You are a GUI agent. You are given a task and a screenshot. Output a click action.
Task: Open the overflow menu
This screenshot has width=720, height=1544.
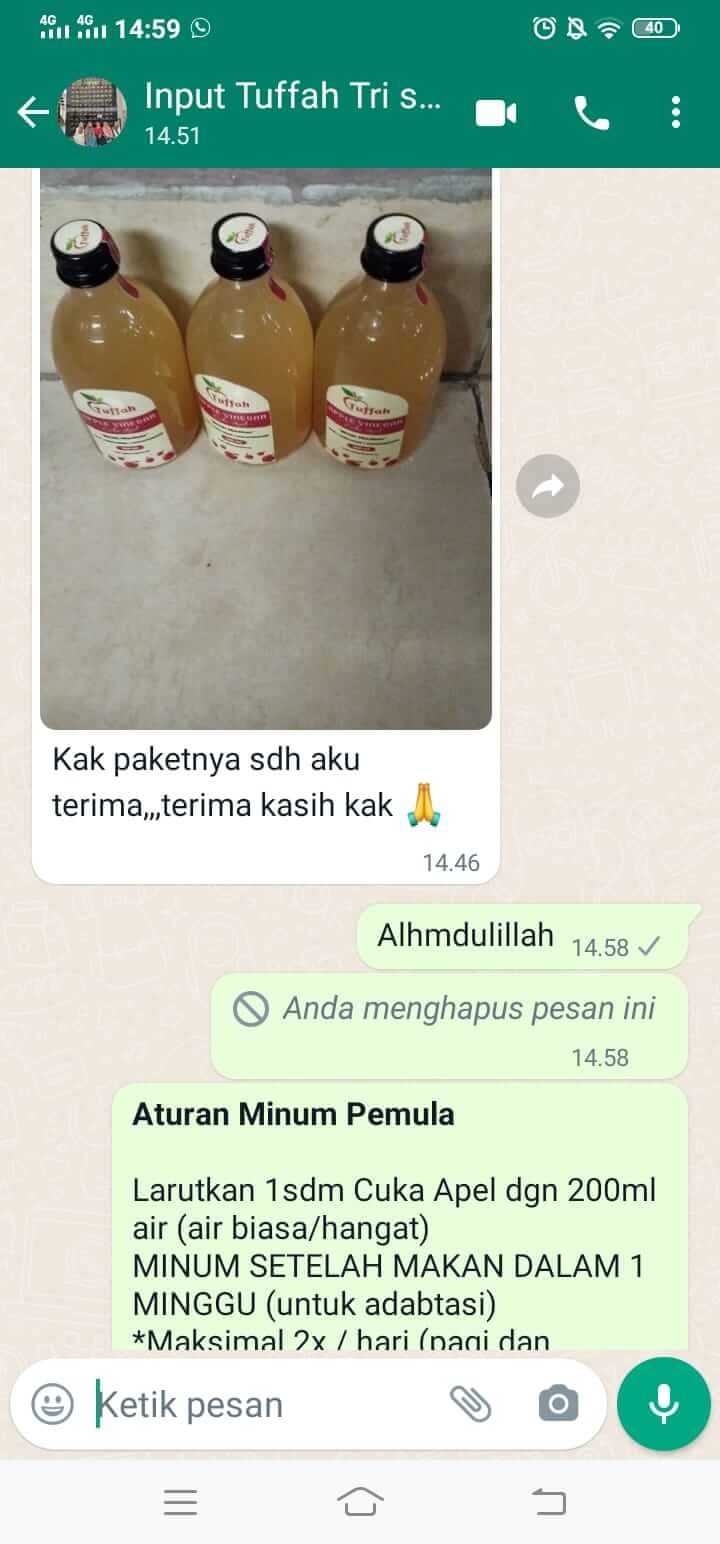click(676, 113)
